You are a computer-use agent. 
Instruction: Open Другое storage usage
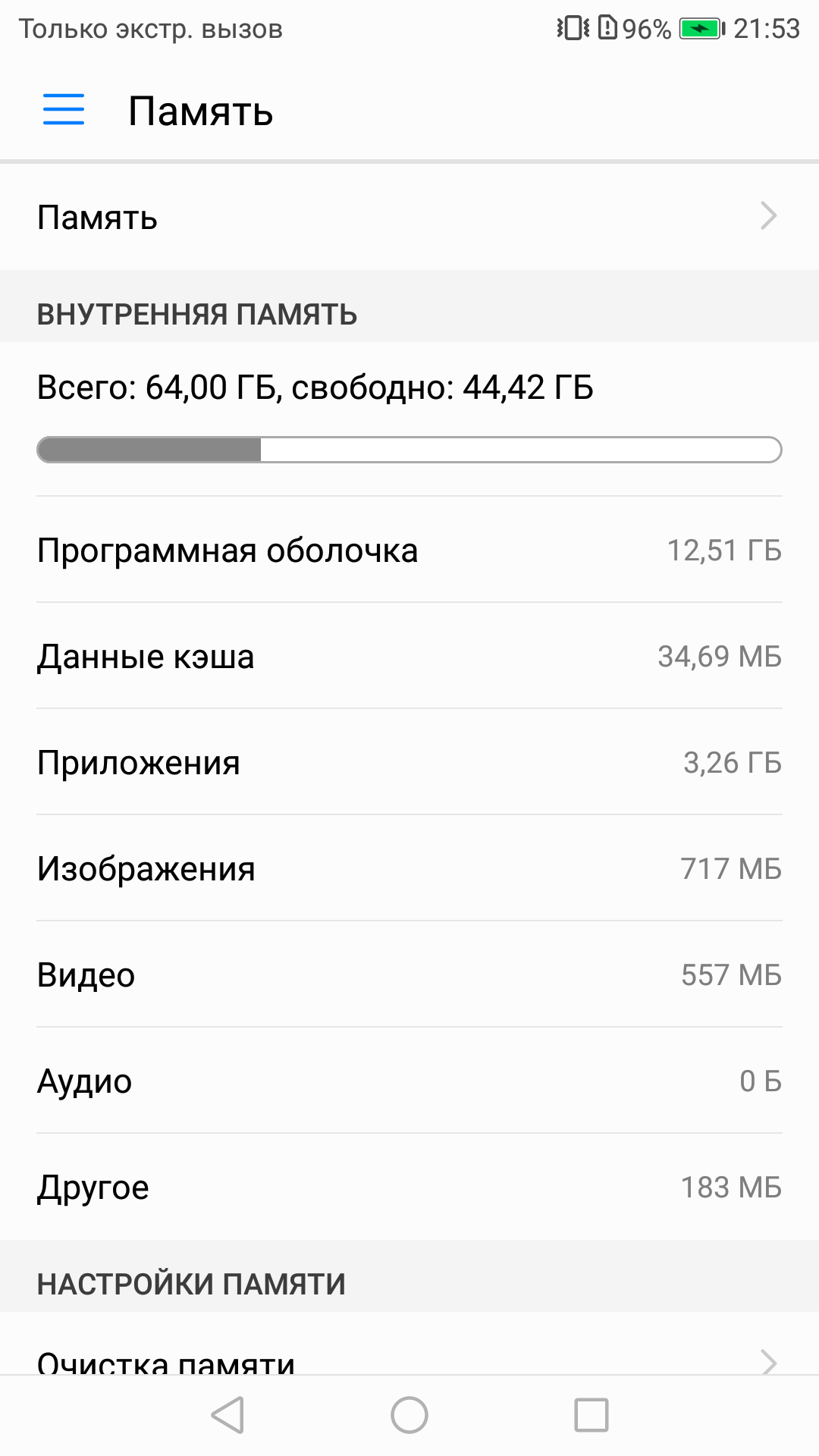409,1188
